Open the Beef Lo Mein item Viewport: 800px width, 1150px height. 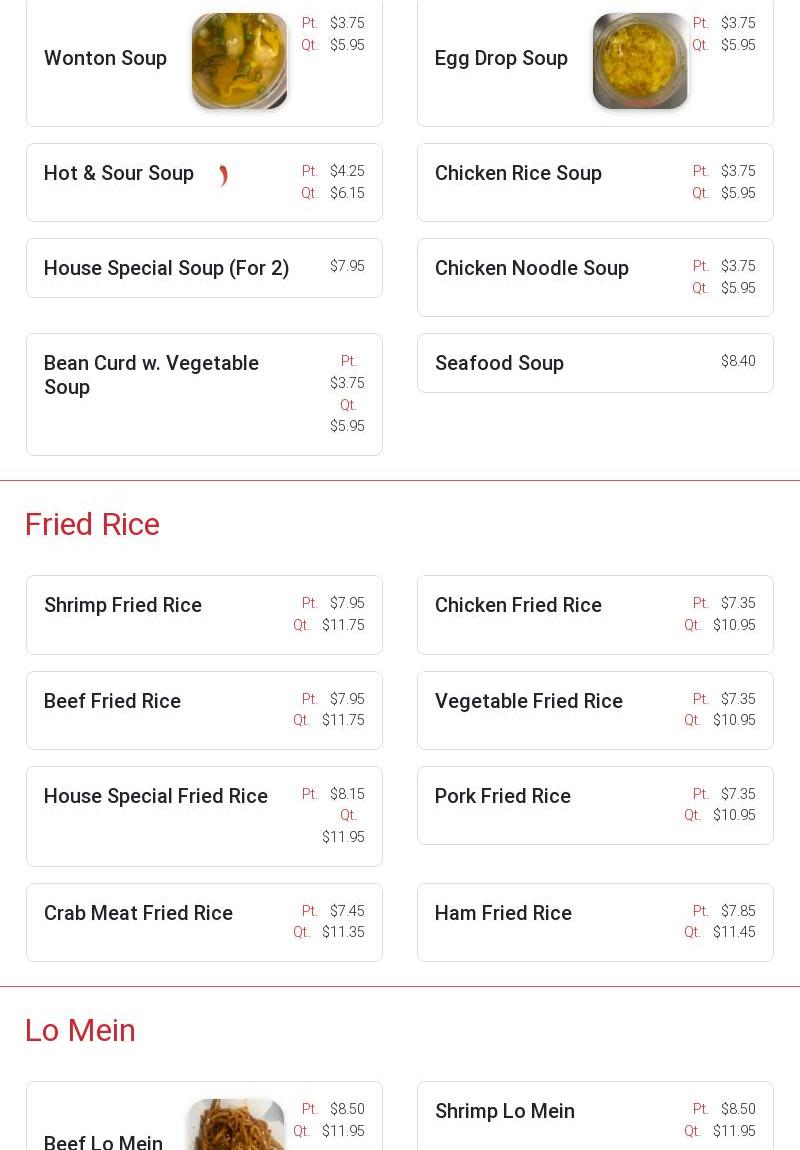click(103, 1141)
